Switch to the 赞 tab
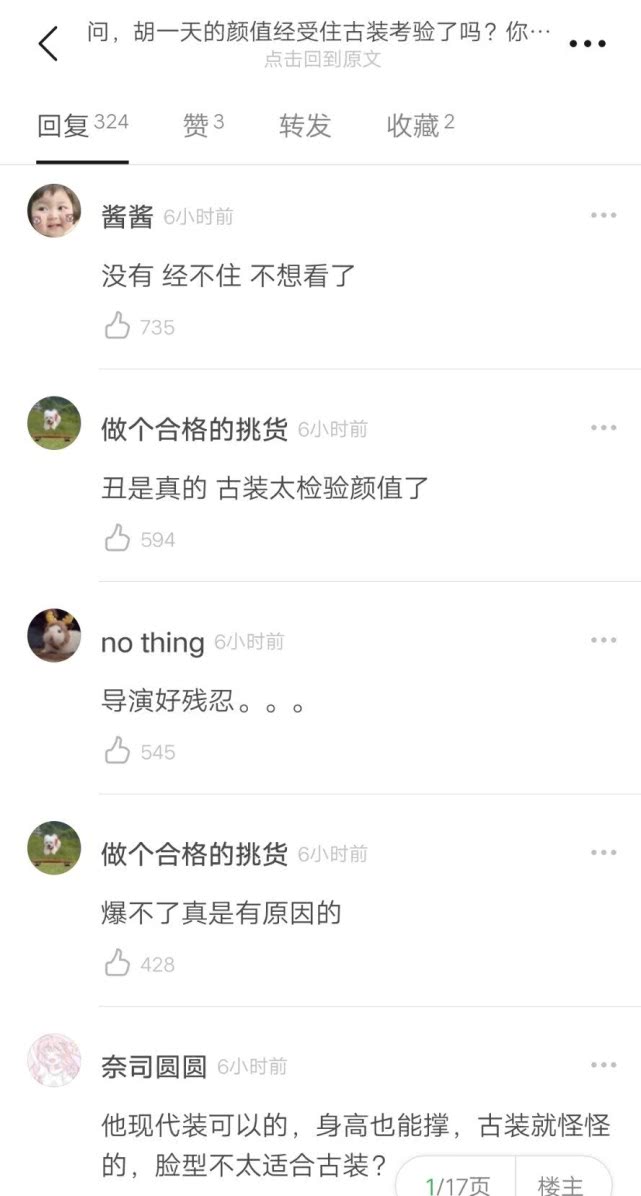 [203, 126]
